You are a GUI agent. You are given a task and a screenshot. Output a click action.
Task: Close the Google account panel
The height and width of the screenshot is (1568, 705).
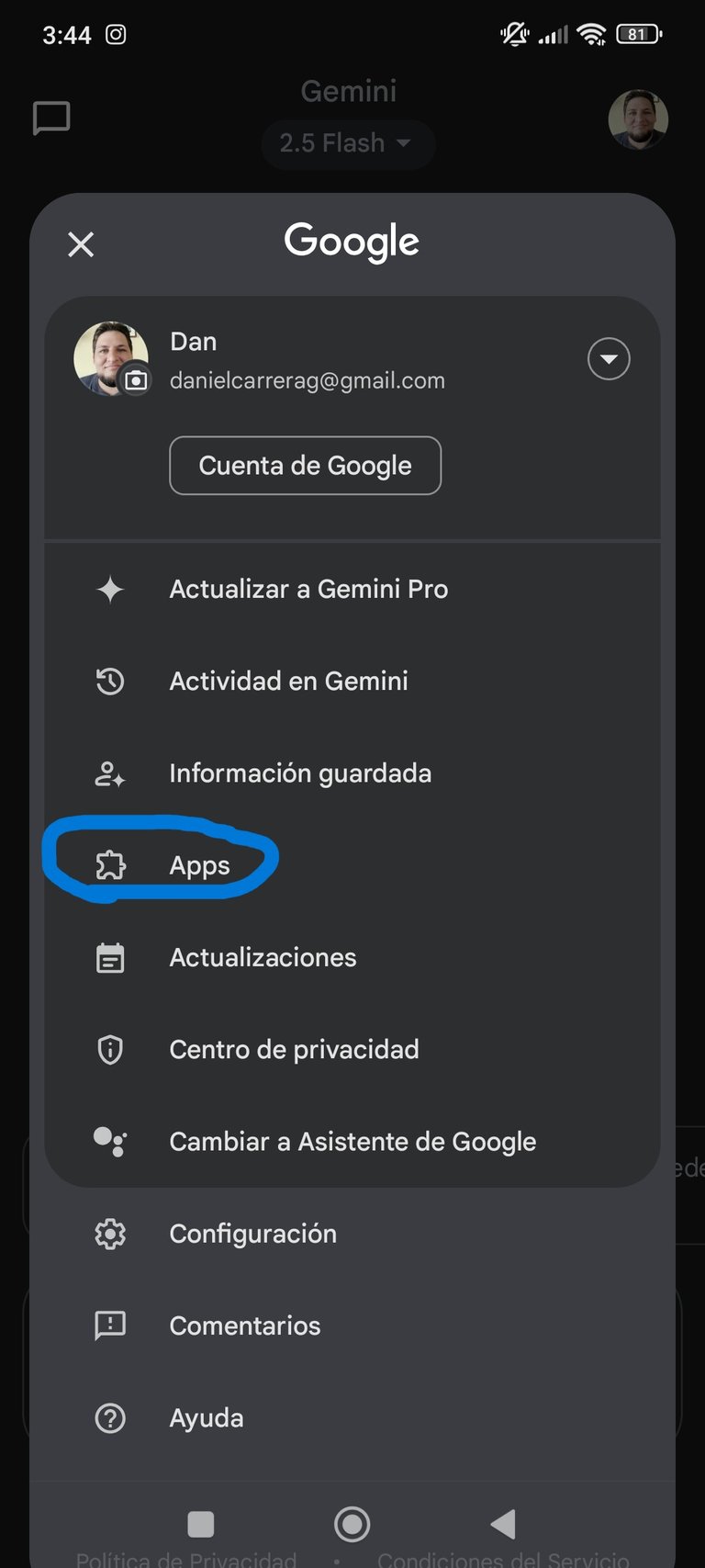81,244
